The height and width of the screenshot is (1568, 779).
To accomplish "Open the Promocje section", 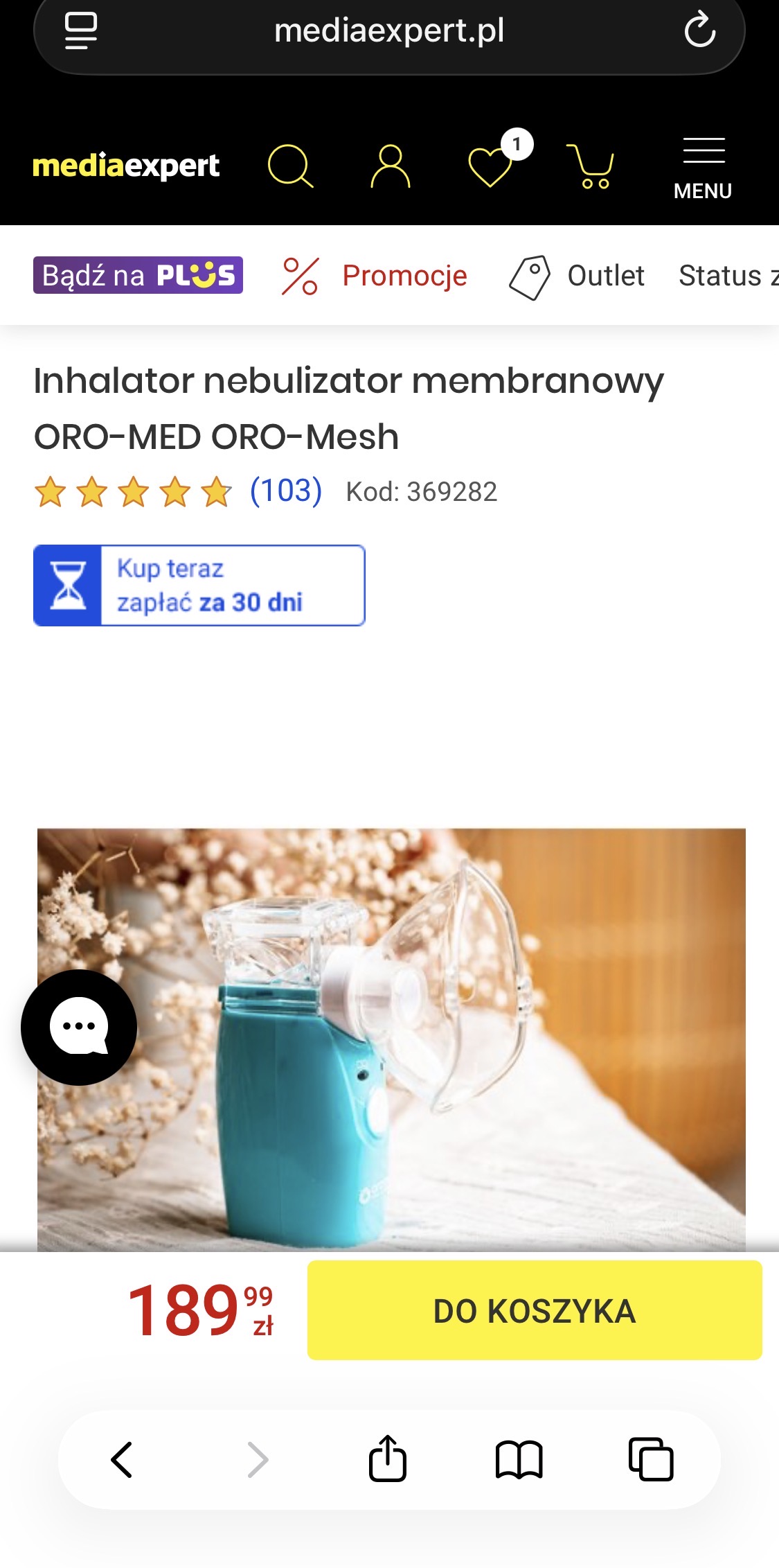I will pos(375,275).
